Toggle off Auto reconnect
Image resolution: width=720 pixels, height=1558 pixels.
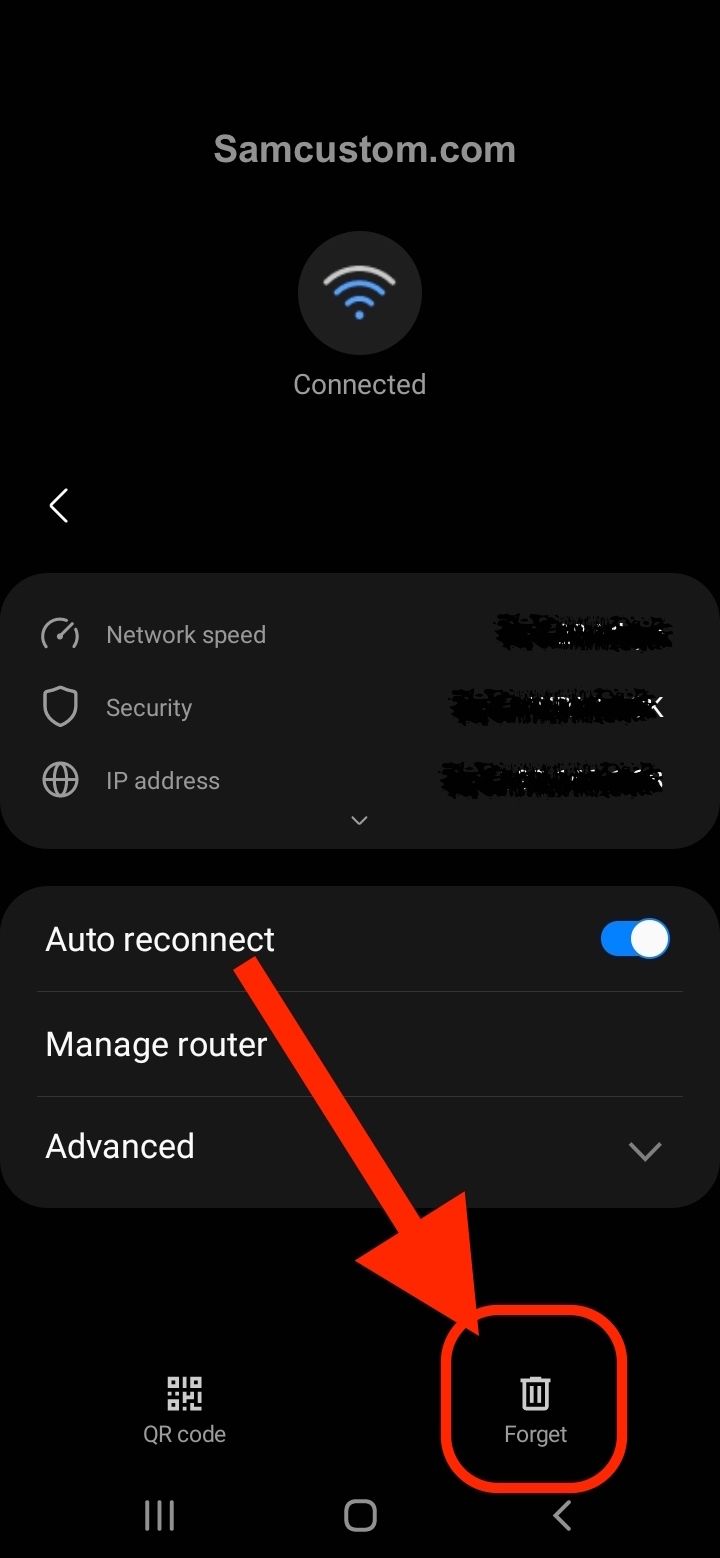click(635, 939)
